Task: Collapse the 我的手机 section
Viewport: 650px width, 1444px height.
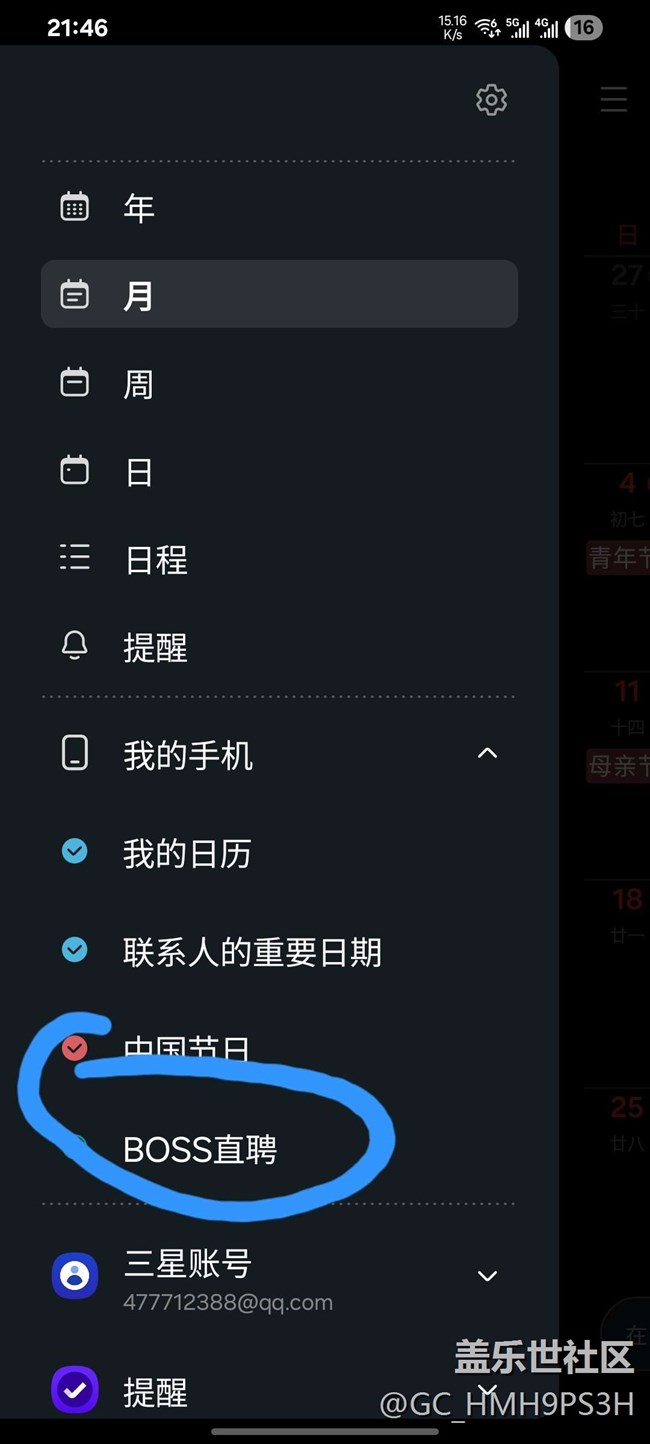Action: [x=487, y=753]
